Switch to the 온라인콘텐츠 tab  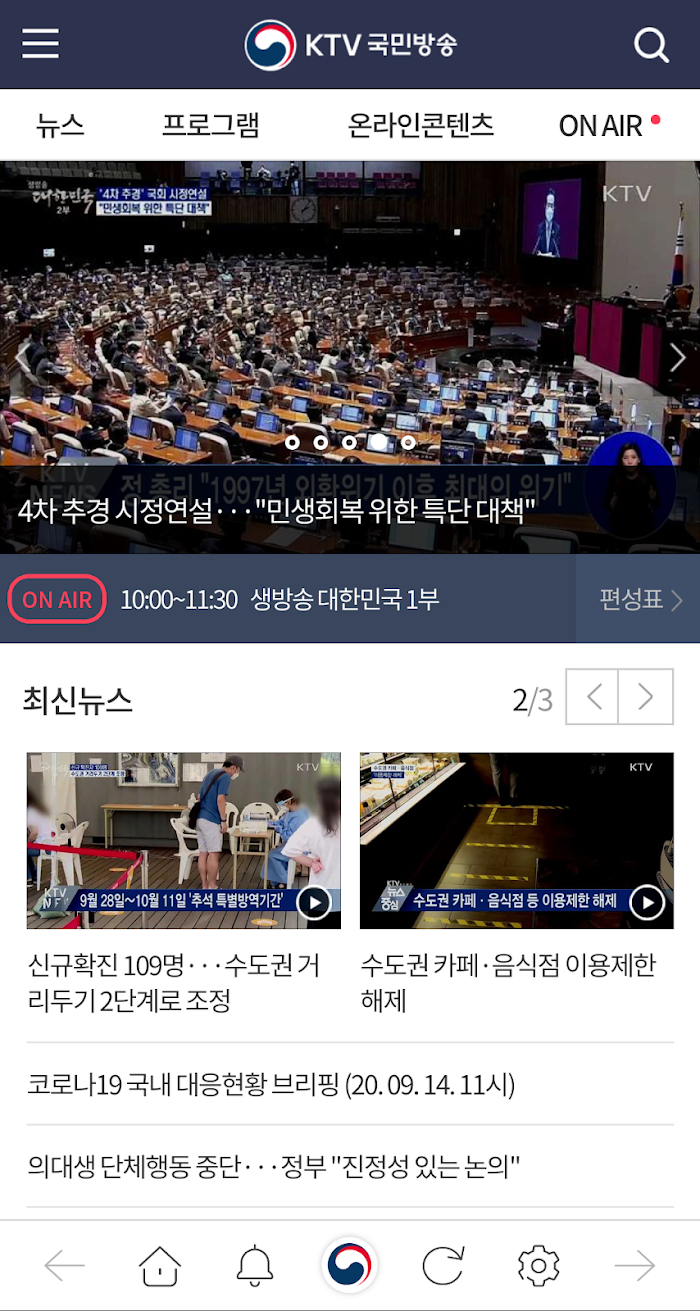pyautogui.click(x=421, y=125)
